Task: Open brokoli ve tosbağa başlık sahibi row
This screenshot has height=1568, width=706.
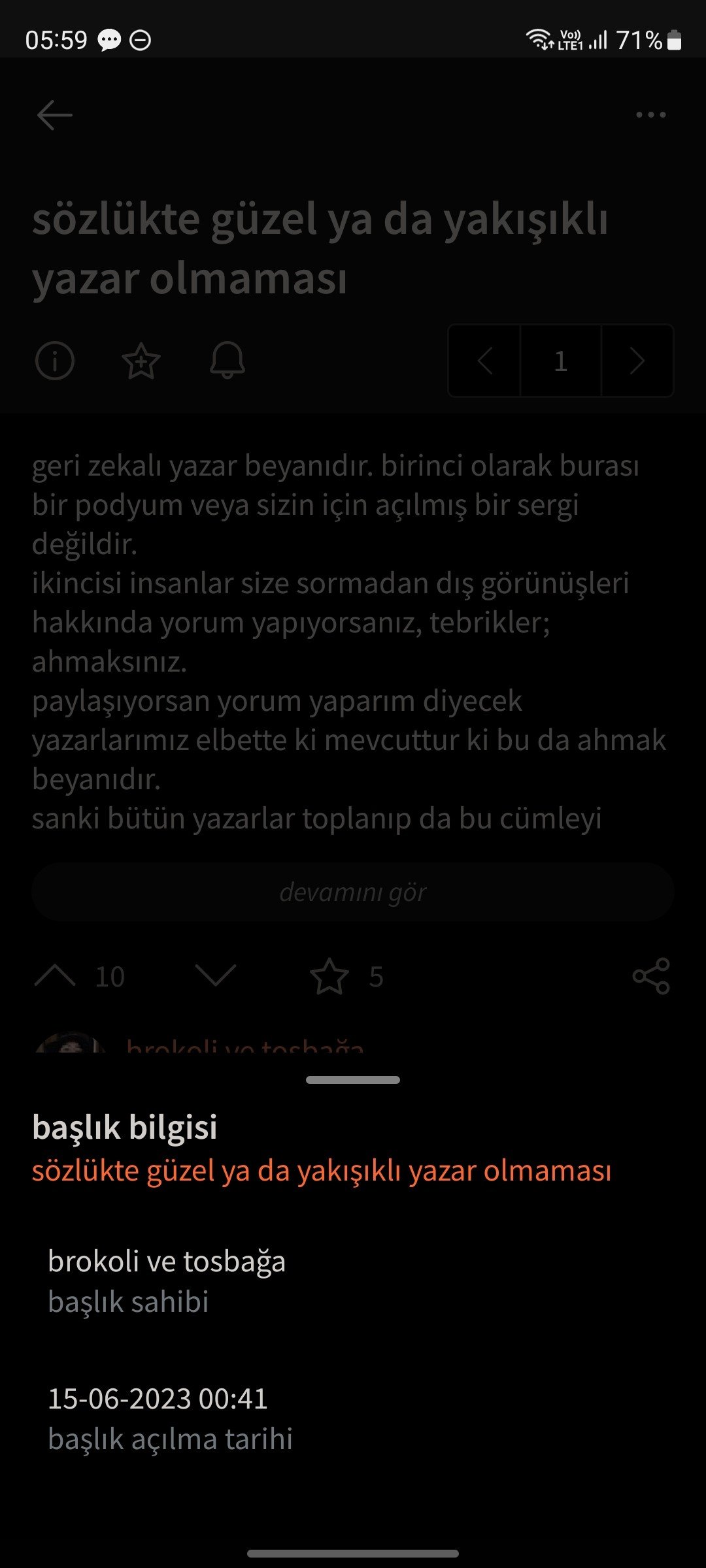Action: click(353, 1281)
